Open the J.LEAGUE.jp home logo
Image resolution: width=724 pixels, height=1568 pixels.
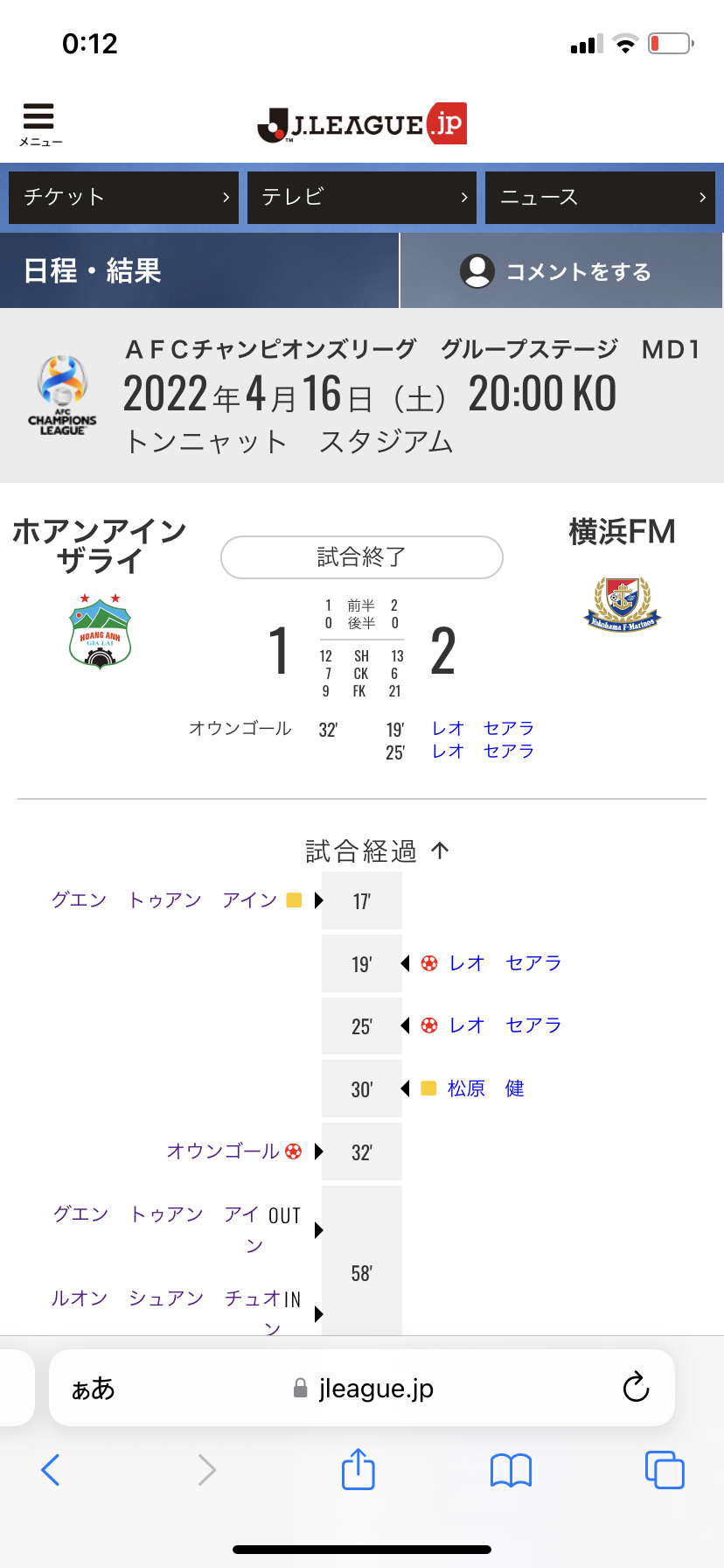pyautogui.click(x=362, y=124)
